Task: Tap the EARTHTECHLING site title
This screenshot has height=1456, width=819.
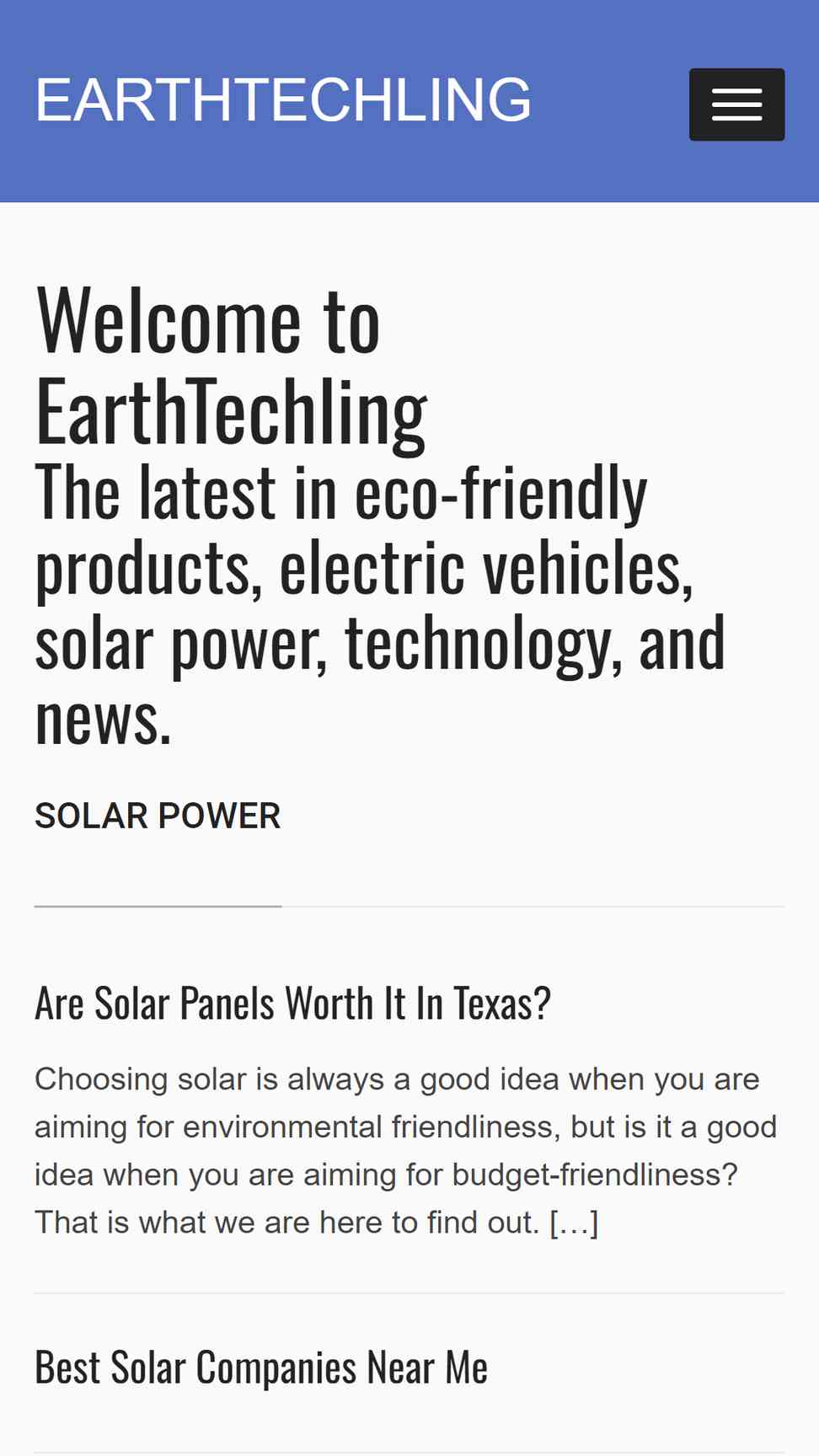Action: coord(283,100)
